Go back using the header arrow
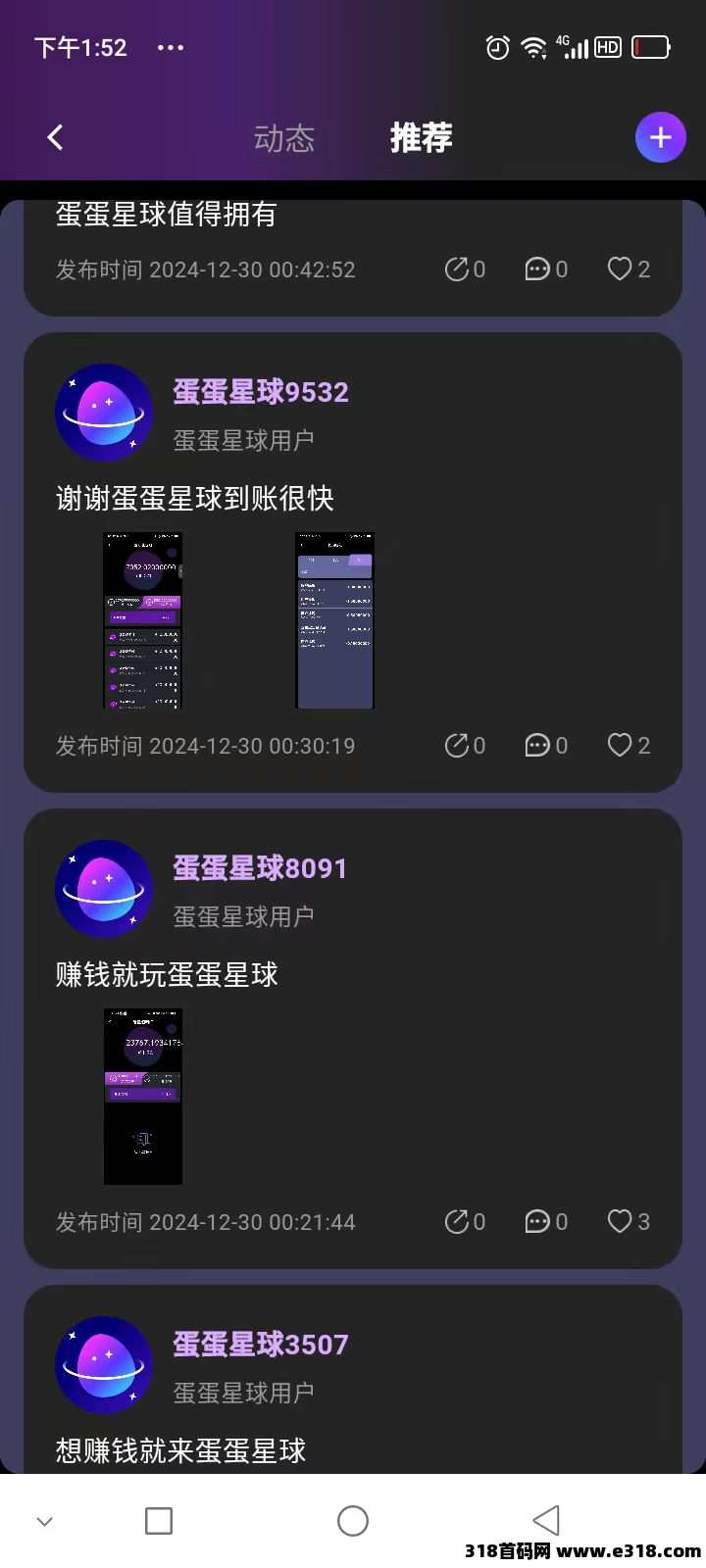Image resolution: width=706 pixels, height=1568 pixels. click(55, 138)
